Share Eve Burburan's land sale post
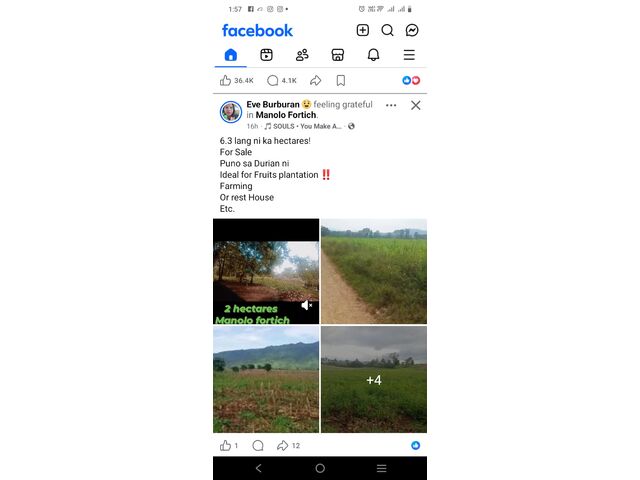Image resolution: width=640 pixels, height=480 pixels. click(283, 445)
